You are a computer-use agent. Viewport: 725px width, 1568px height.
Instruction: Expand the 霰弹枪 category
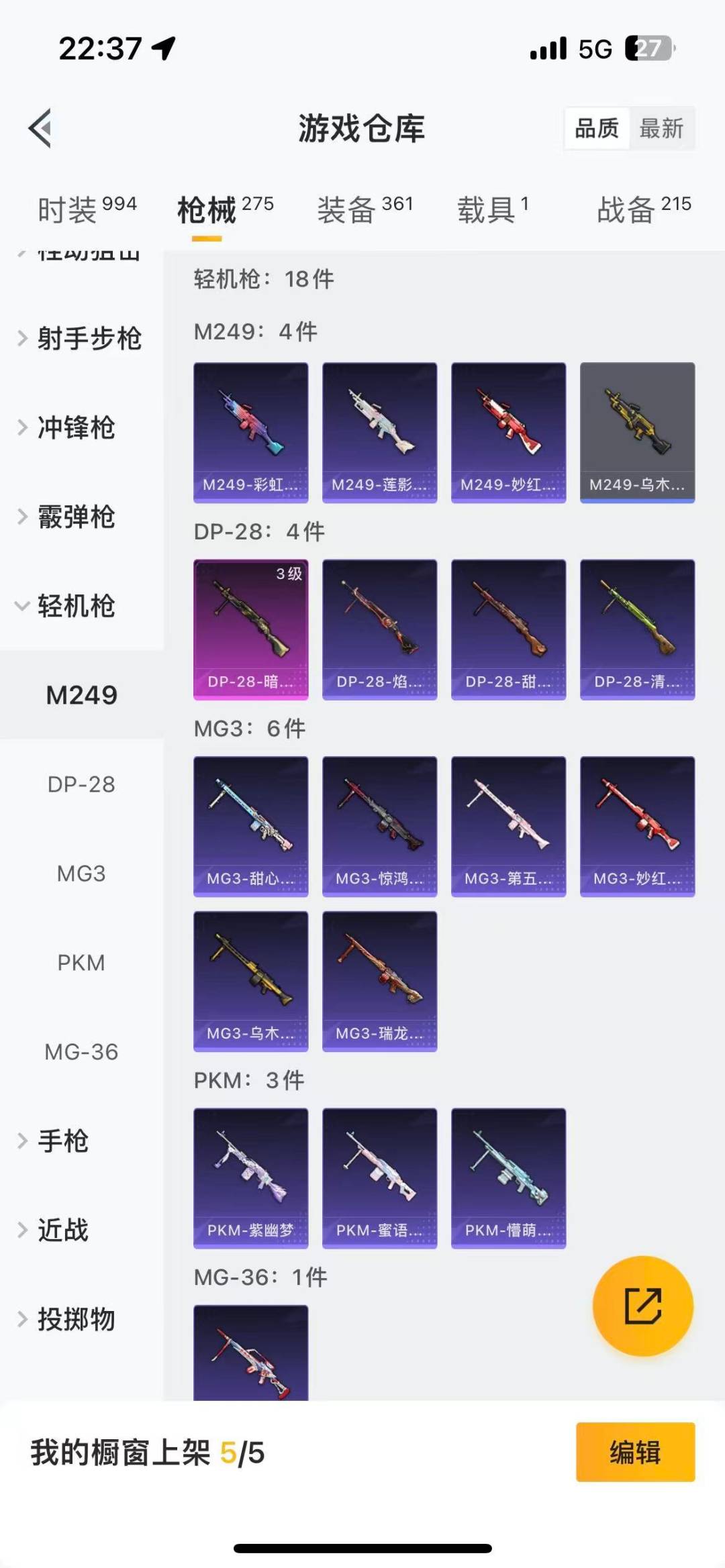74,517
